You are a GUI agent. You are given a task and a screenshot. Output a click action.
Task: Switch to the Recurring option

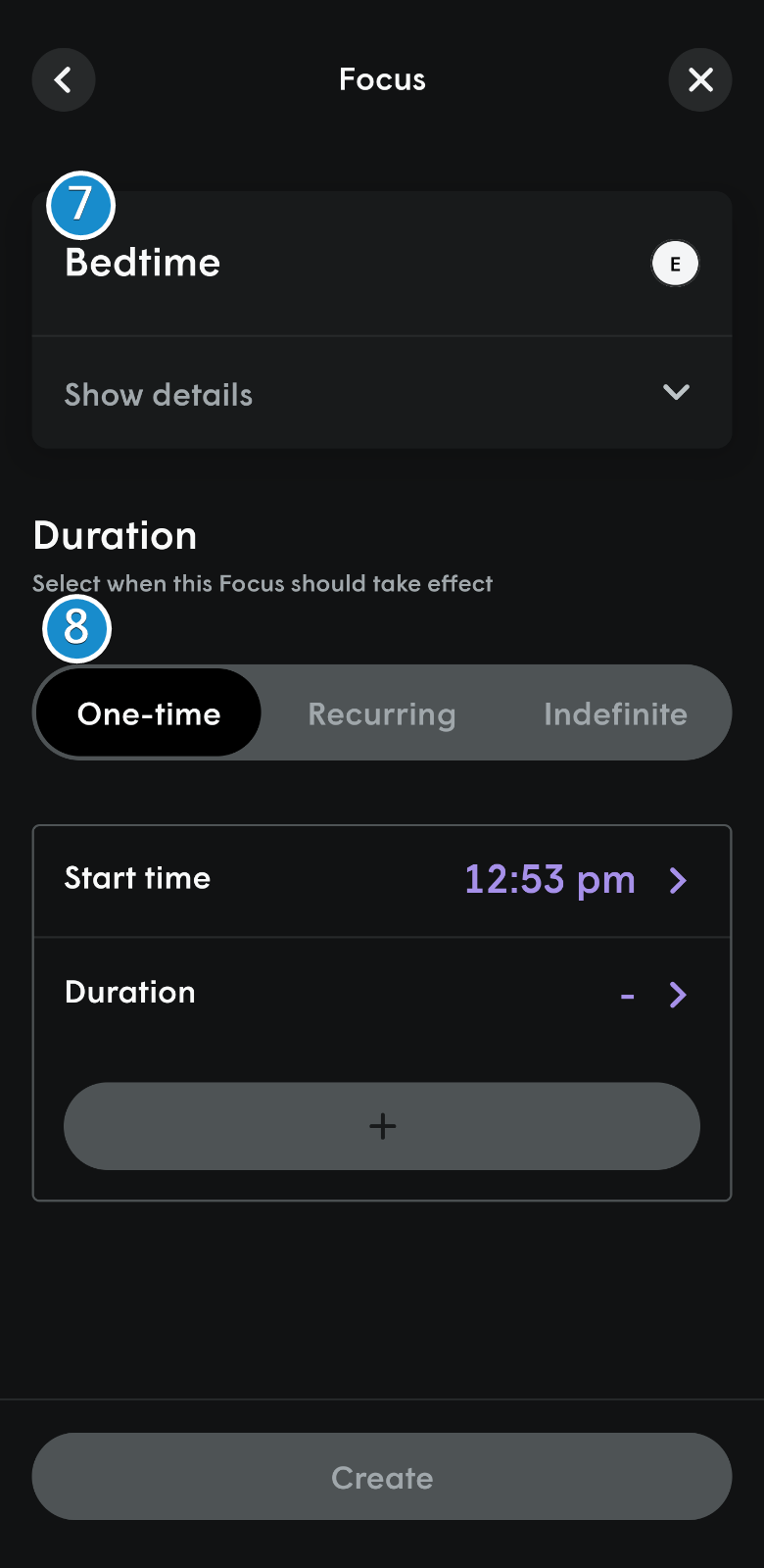pyautogui.click(x=382, y=713)
